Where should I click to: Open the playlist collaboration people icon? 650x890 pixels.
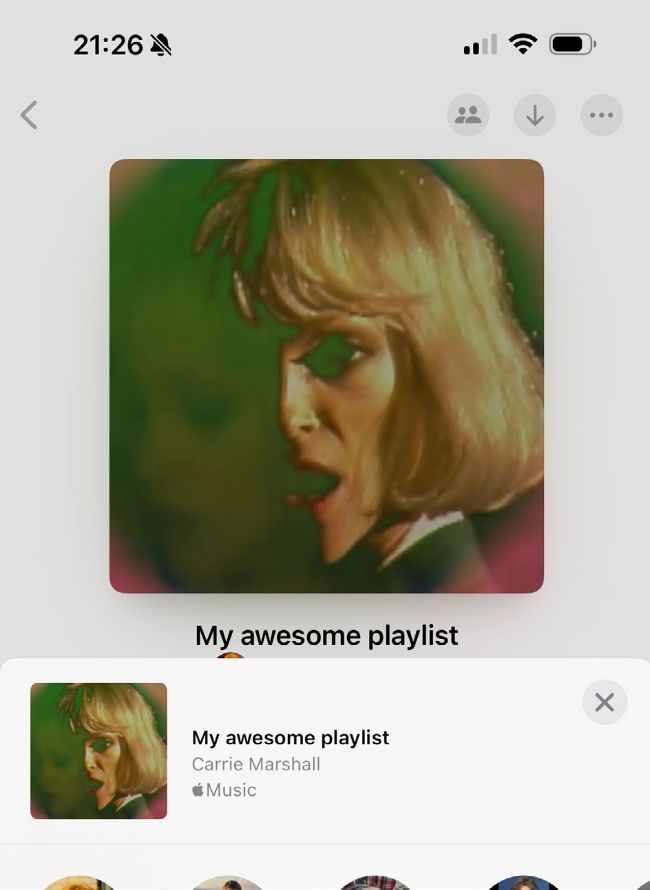[468, 115]
